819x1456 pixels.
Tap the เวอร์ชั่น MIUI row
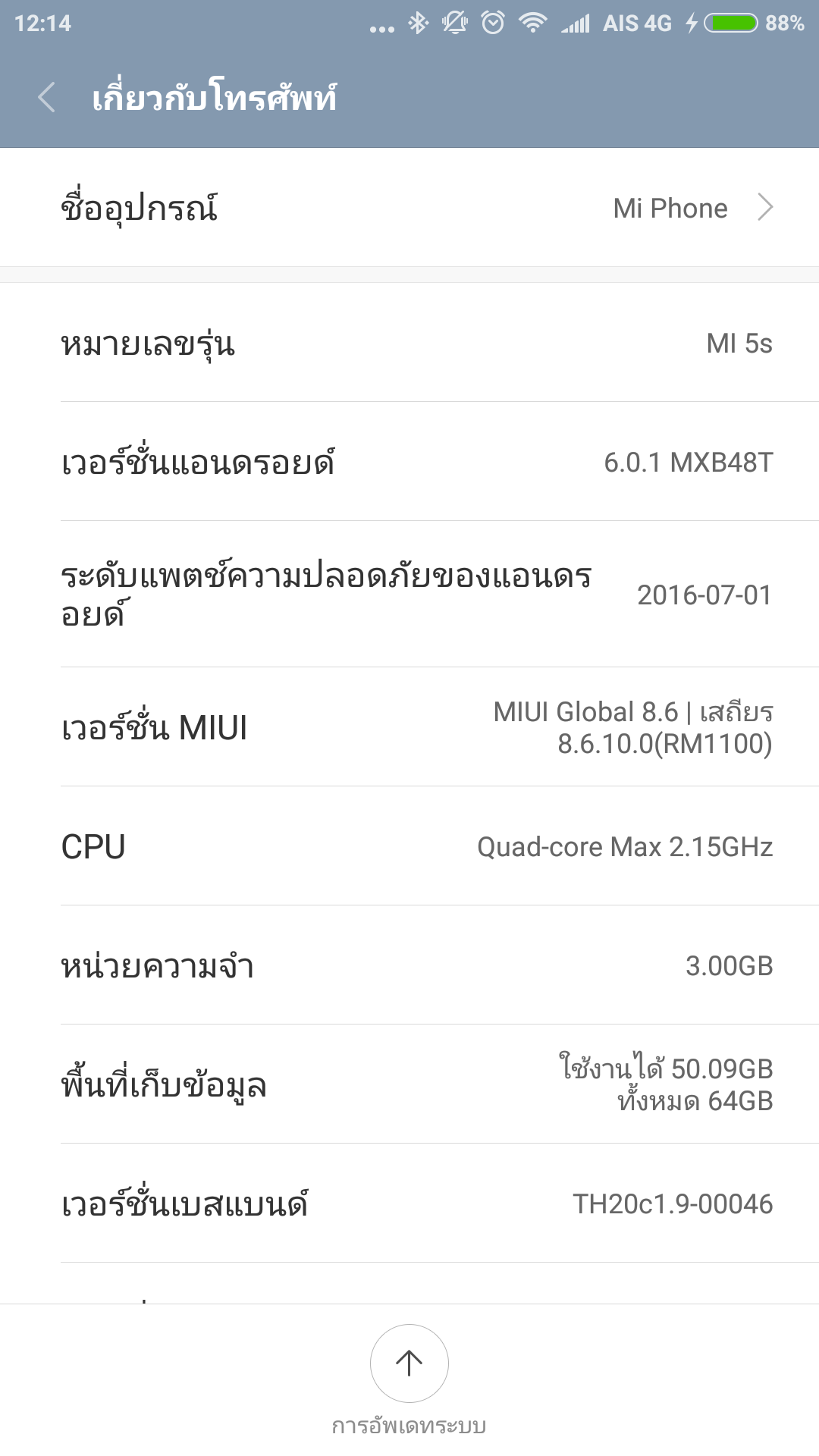(x=409, y=728)
